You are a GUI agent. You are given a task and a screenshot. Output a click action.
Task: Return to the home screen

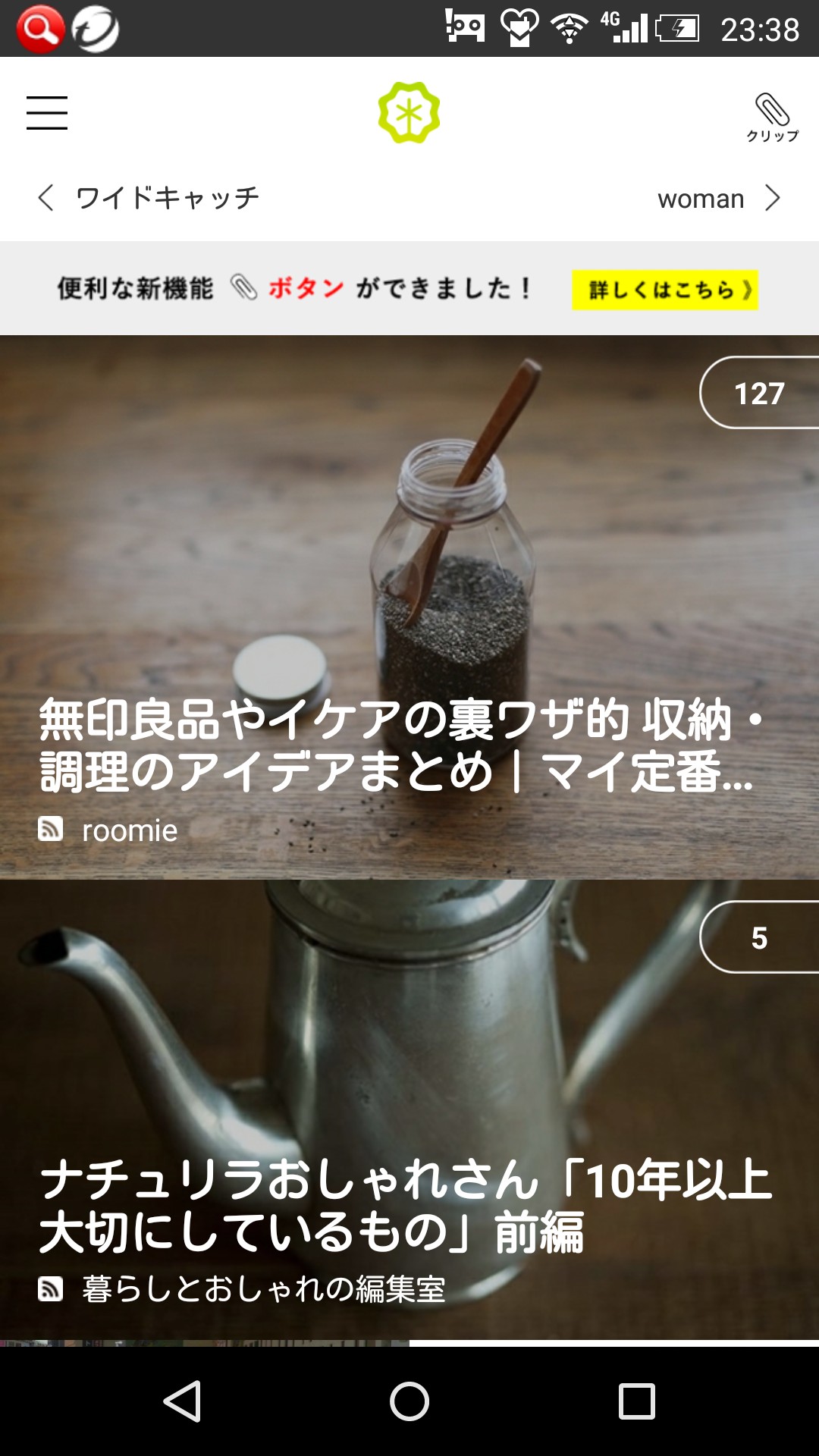click(409, 1401)
